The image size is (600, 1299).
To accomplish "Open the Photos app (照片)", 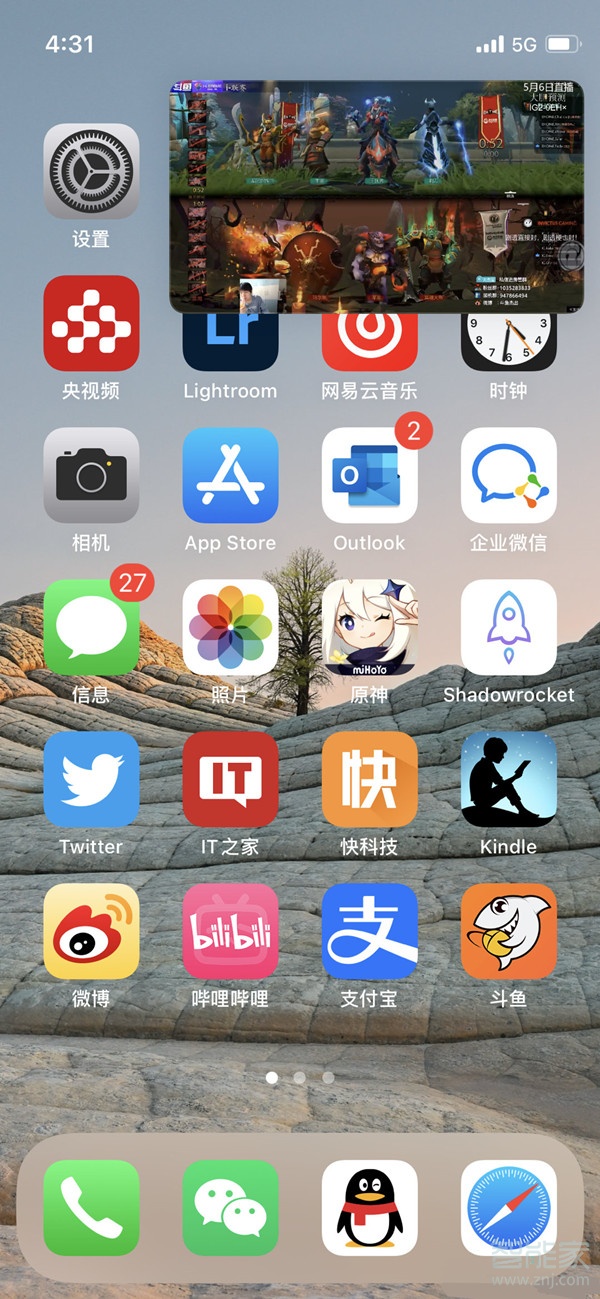I will (x=230, y=627).
